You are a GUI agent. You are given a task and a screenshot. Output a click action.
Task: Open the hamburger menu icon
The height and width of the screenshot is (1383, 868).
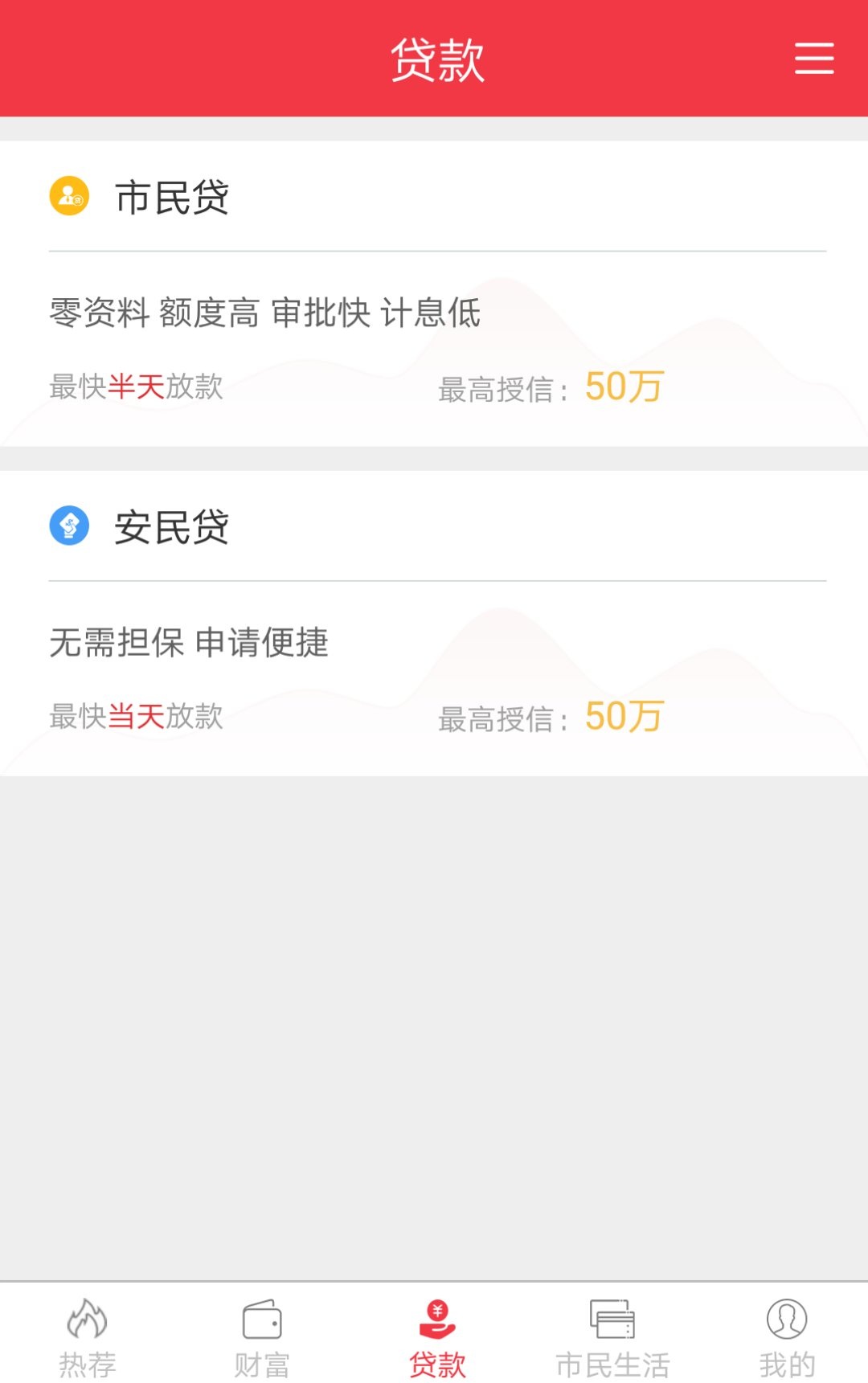click(x=813, y=59)
